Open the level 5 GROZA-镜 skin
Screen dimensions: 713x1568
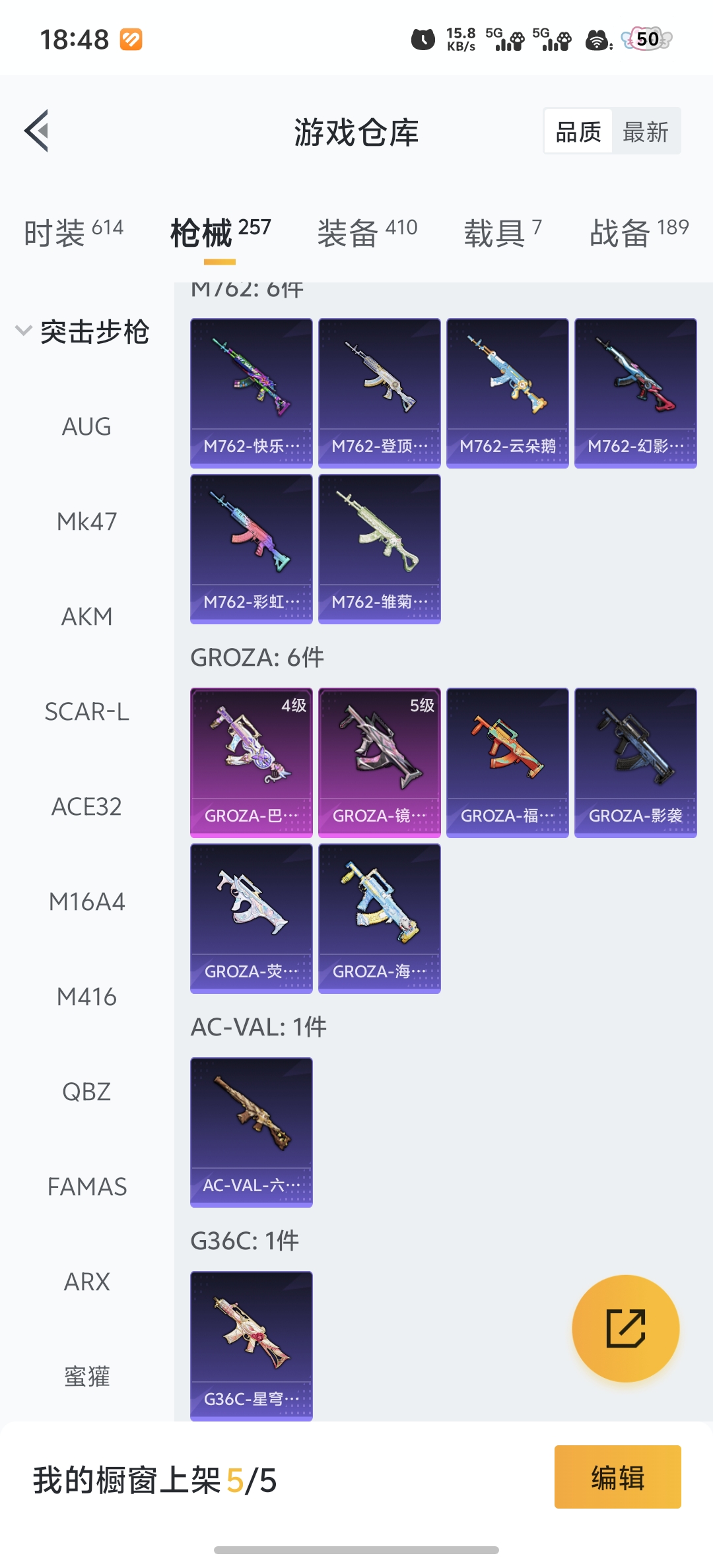point(379,763)
